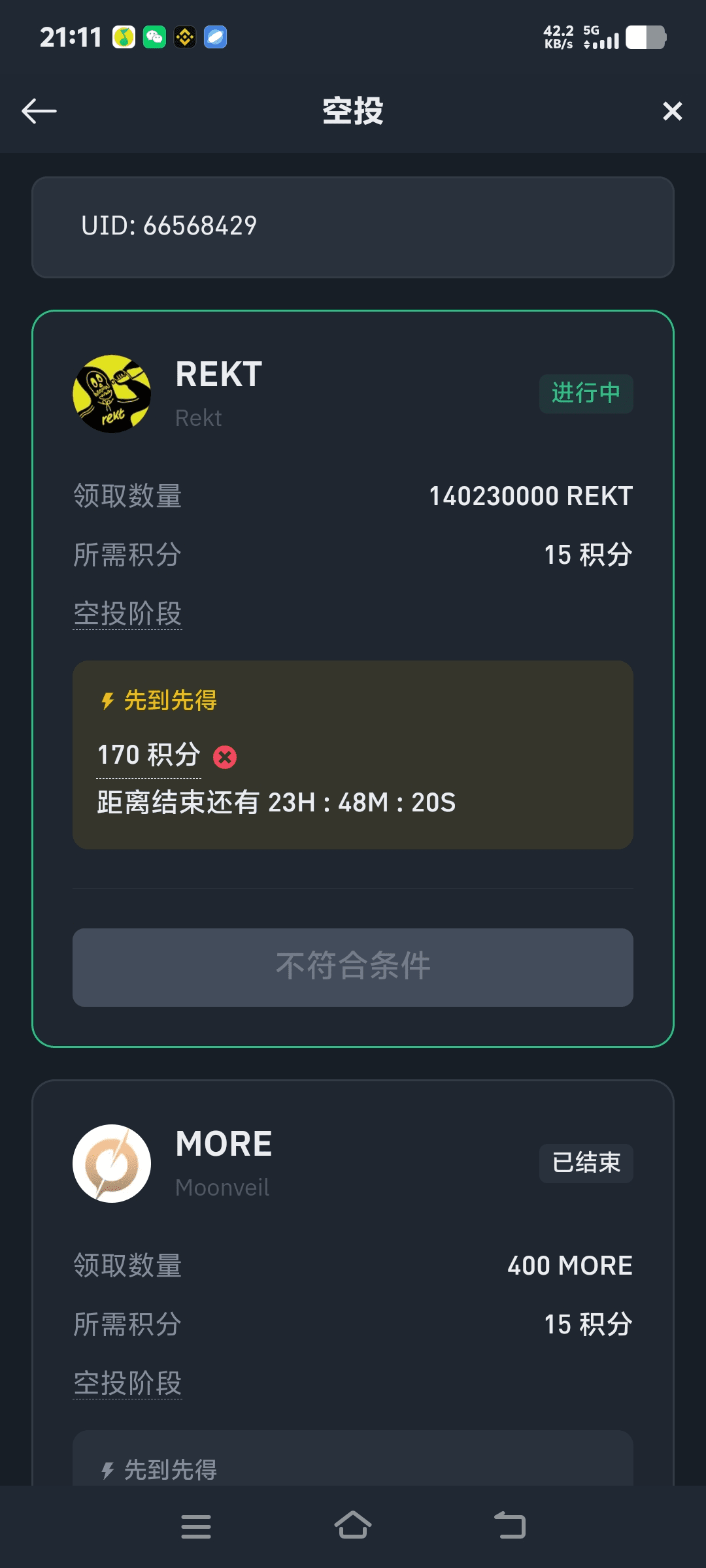Go to the home screen
Image resolution: width=706 pixels, height=1568 pixels.
tap(353, 1527)
